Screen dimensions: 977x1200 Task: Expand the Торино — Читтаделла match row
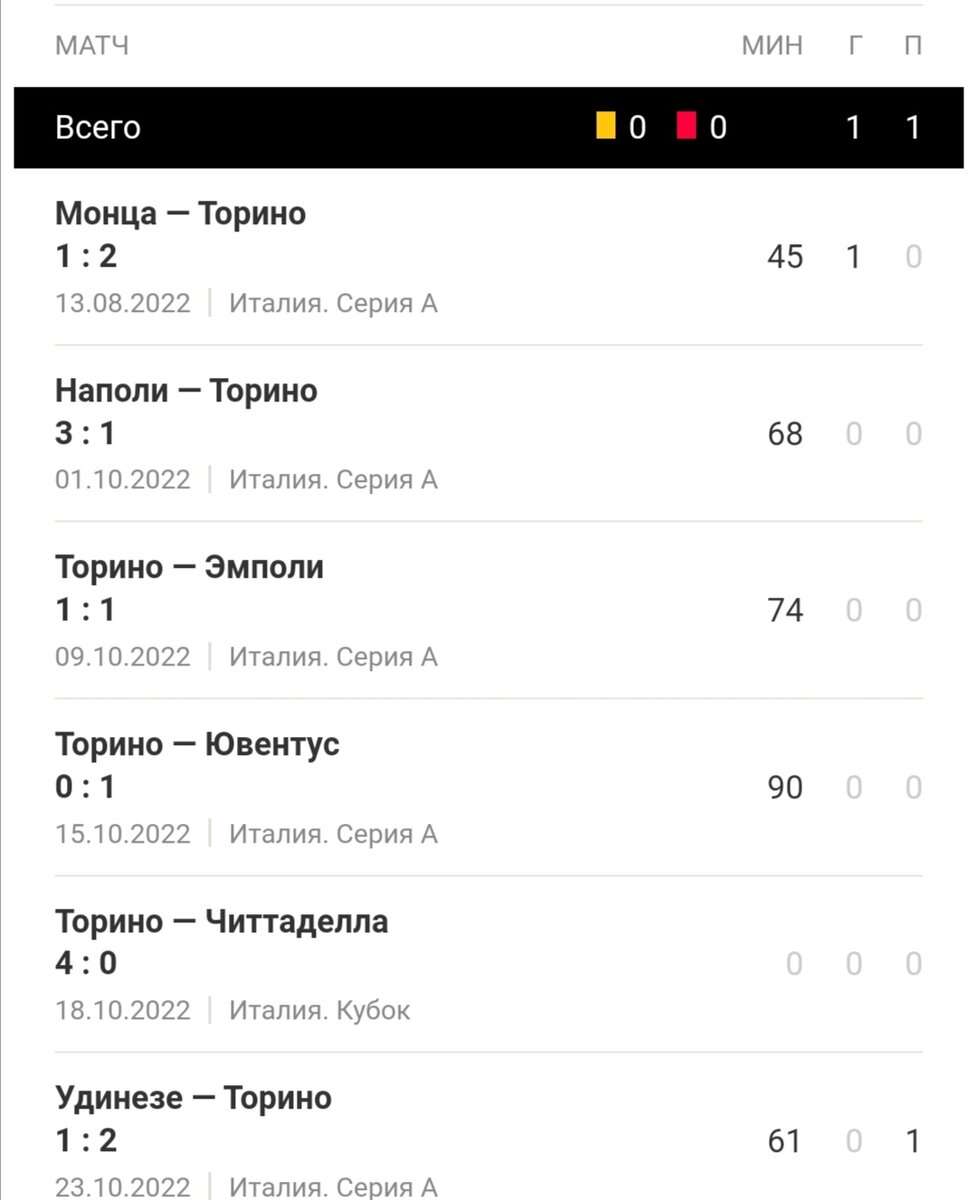pyautogui.click(x=222, y=921)
